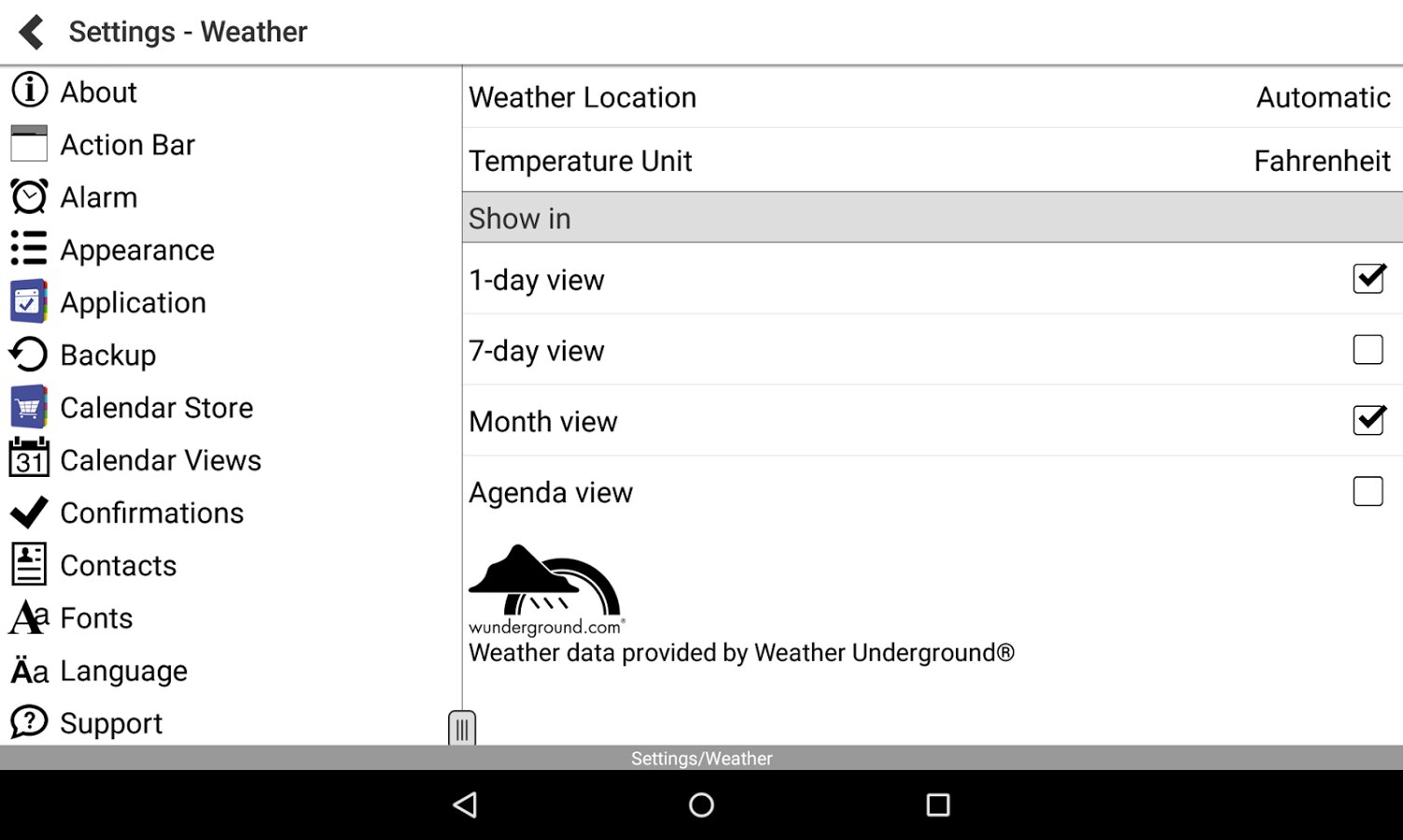Screen dimensions: 1403x840
Task: Go back from Settings - Weather
Action: click(32, 32)
